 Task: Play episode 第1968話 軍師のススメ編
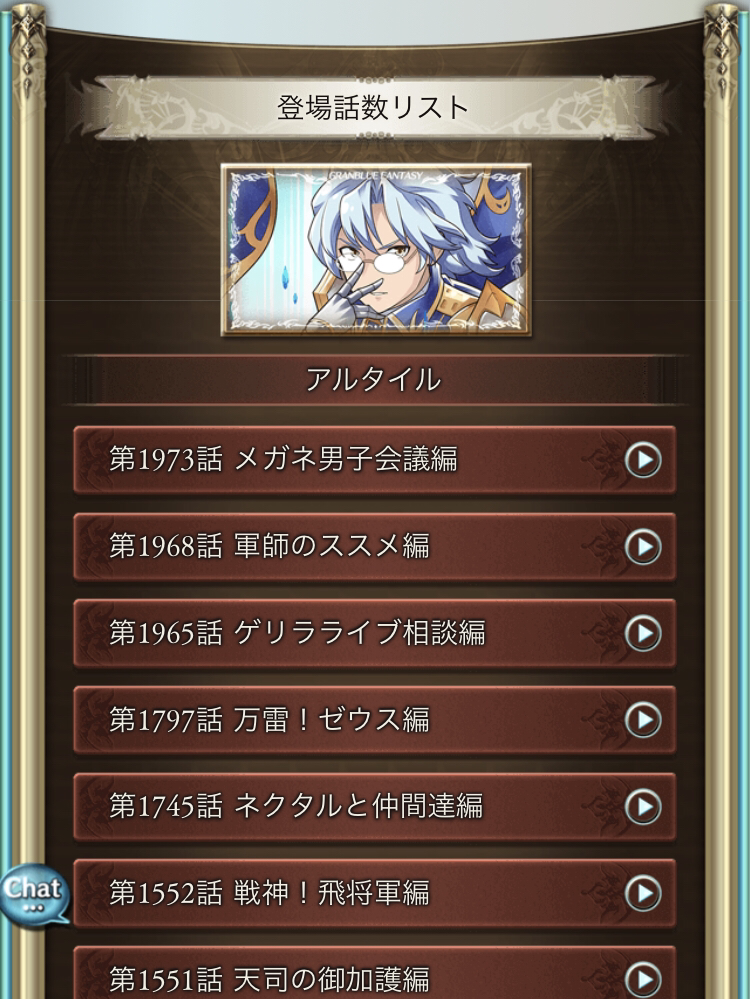[x=374, y=546]
